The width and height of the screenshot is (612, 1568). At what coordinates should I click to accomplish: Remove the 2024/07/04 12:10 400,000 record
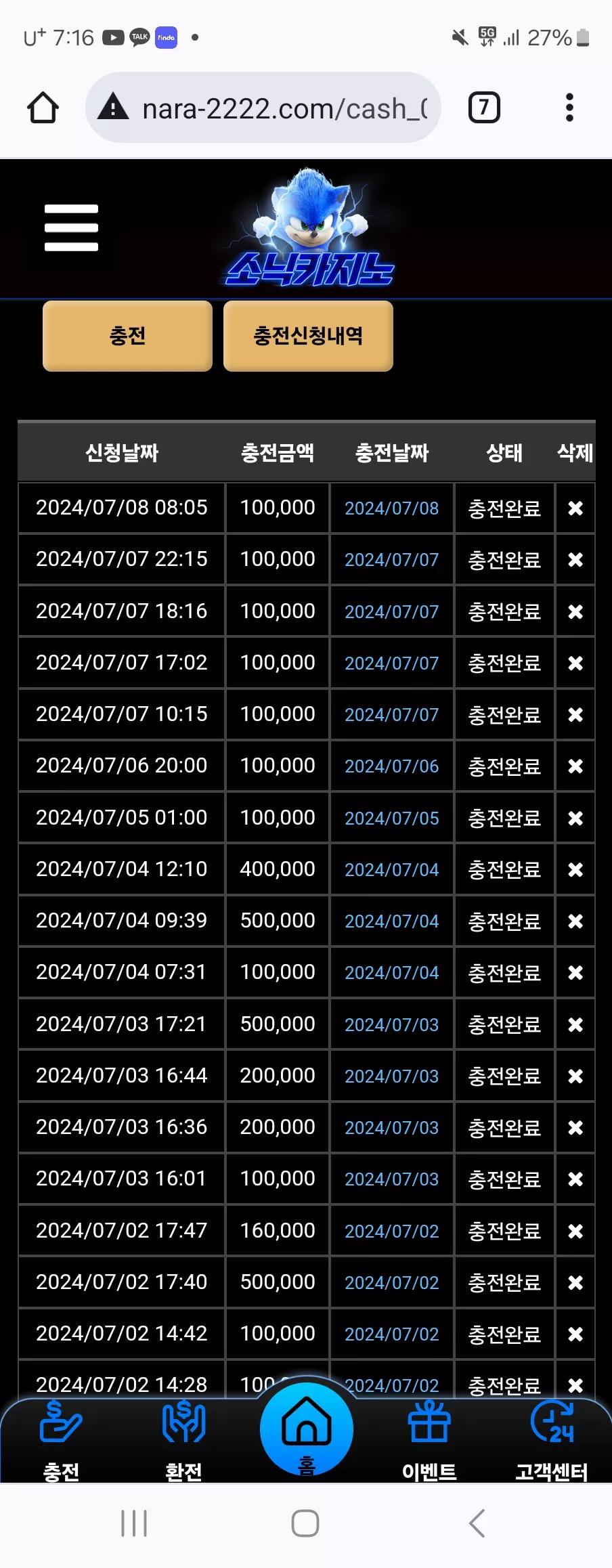pyautogui.click(x=575, y=869)
